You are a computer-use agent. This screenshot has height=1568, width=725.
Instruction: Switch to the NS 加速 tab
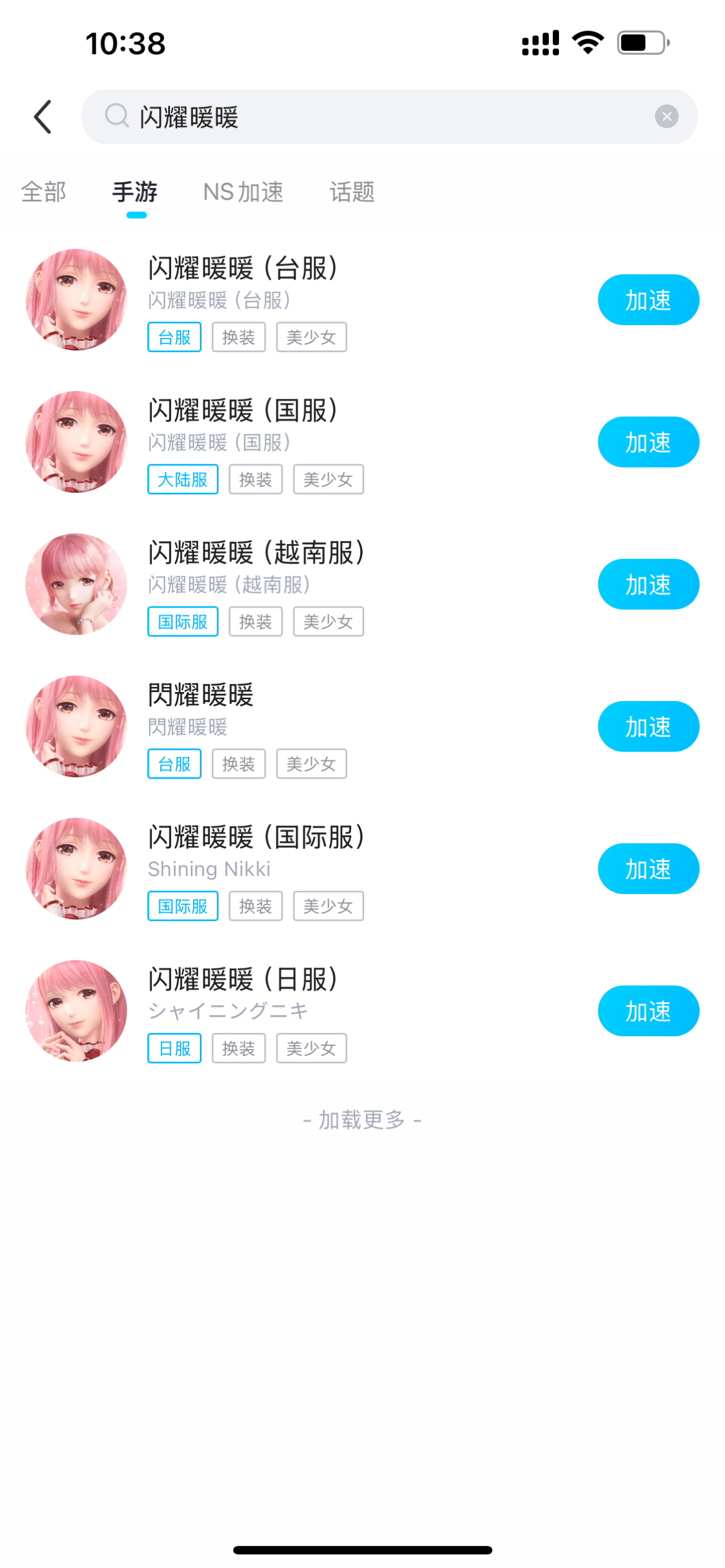pyautogui.click(x=243, y=192)
